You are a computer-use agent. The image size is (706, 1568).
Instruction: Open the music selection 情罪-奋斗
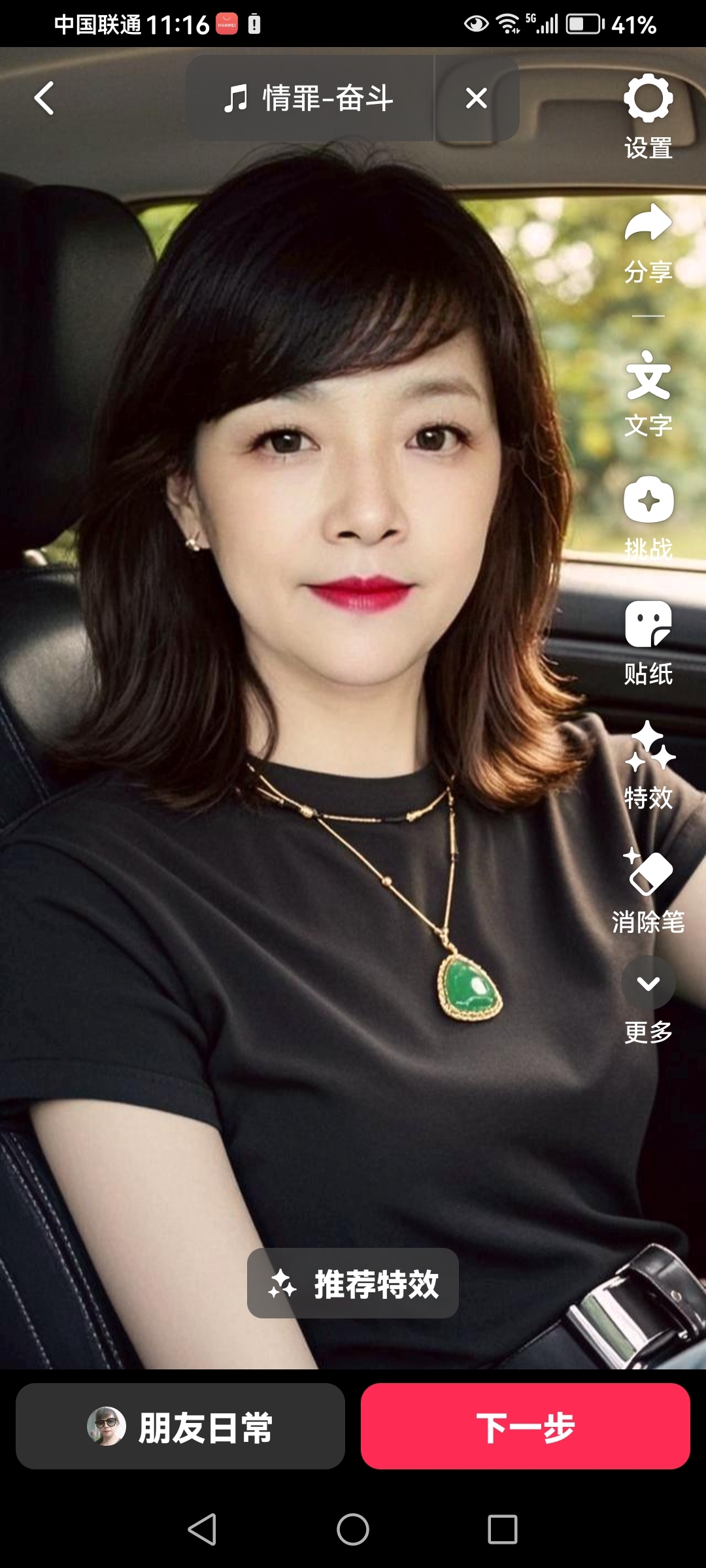click(x=309, y=99)
